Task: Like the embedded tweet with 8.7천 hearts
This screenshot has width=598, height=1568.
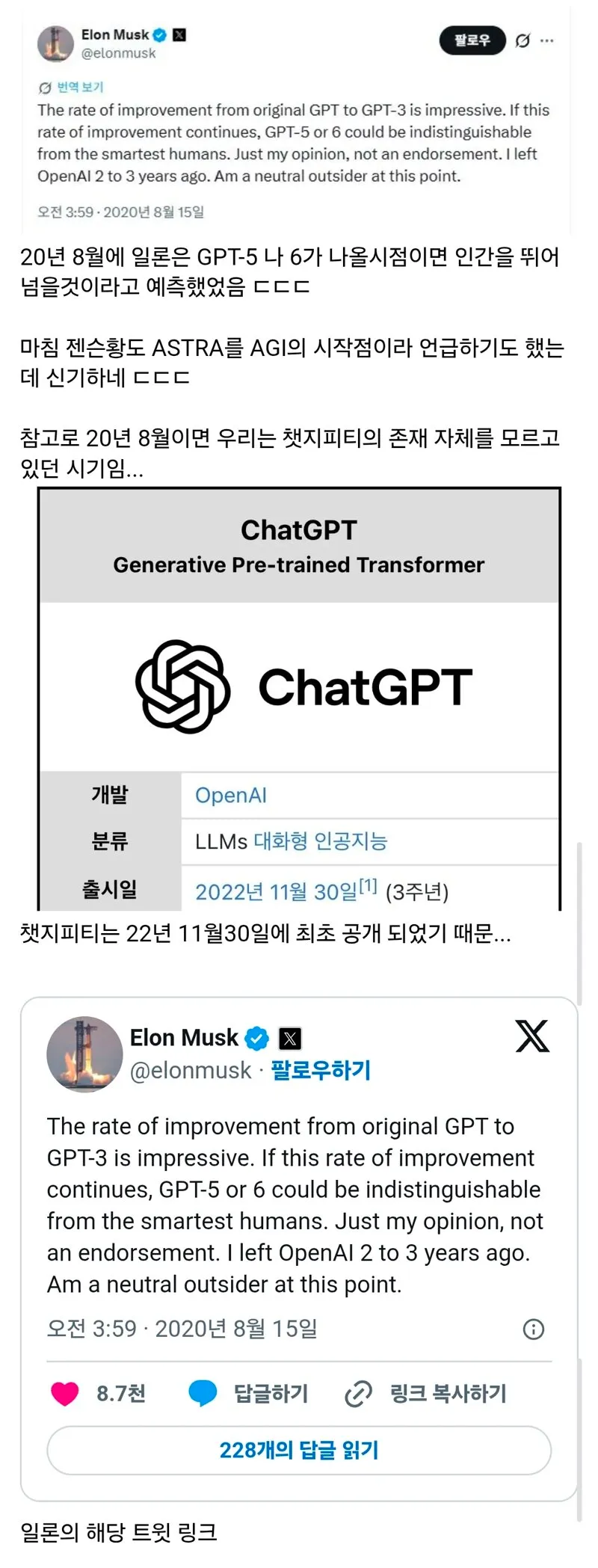Action: click(x=65, y=1393)
